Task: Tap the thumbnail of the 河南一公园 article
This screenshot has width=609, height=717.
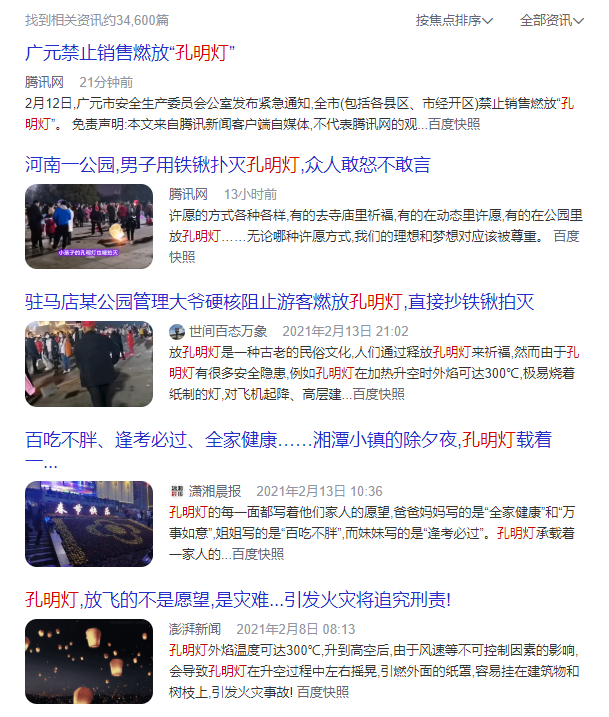Action: [89, 227]
